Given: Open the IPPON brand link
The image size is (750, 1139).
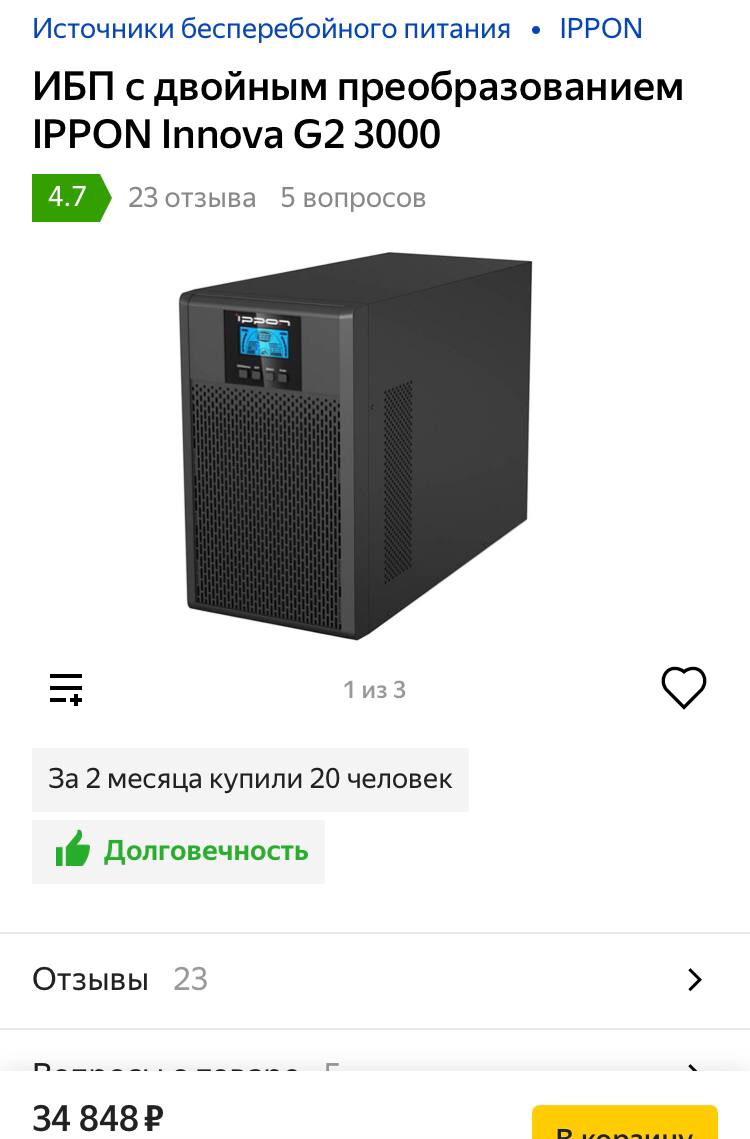Looking at the screenshot, I should click(x=600, y=28).
